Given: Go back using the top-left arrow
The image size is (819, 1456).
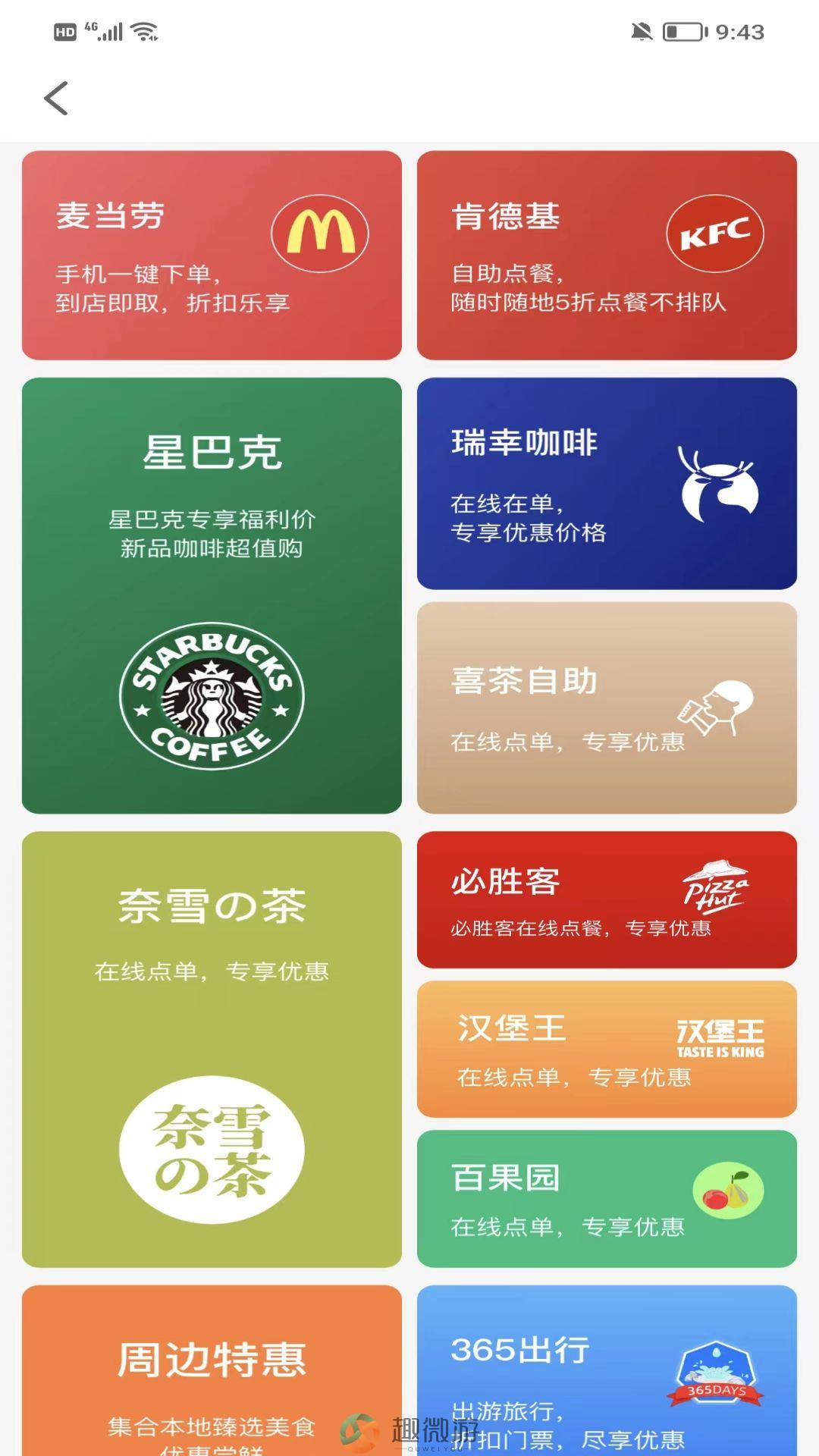Looking at the screenshot, I should point(56,99).
